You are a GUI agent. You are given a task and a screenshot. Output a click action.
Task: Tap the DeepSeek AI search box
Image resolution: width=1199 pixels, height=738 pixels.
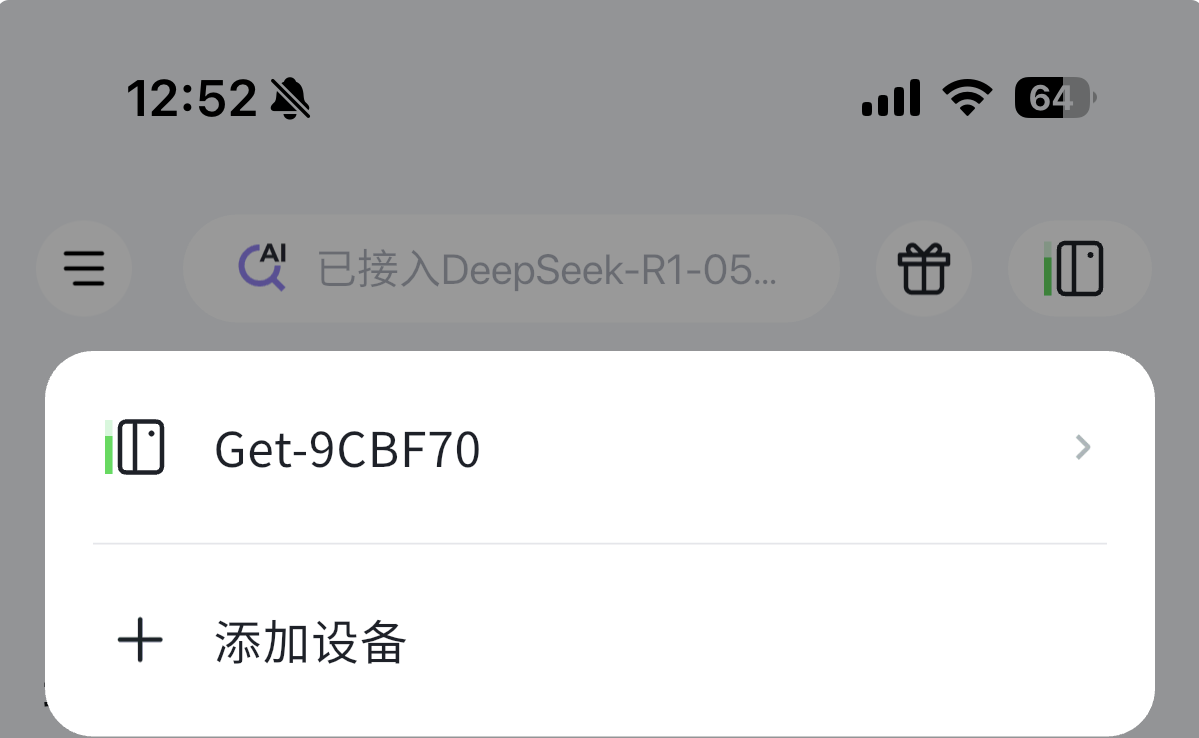click(x=510, y=268)
